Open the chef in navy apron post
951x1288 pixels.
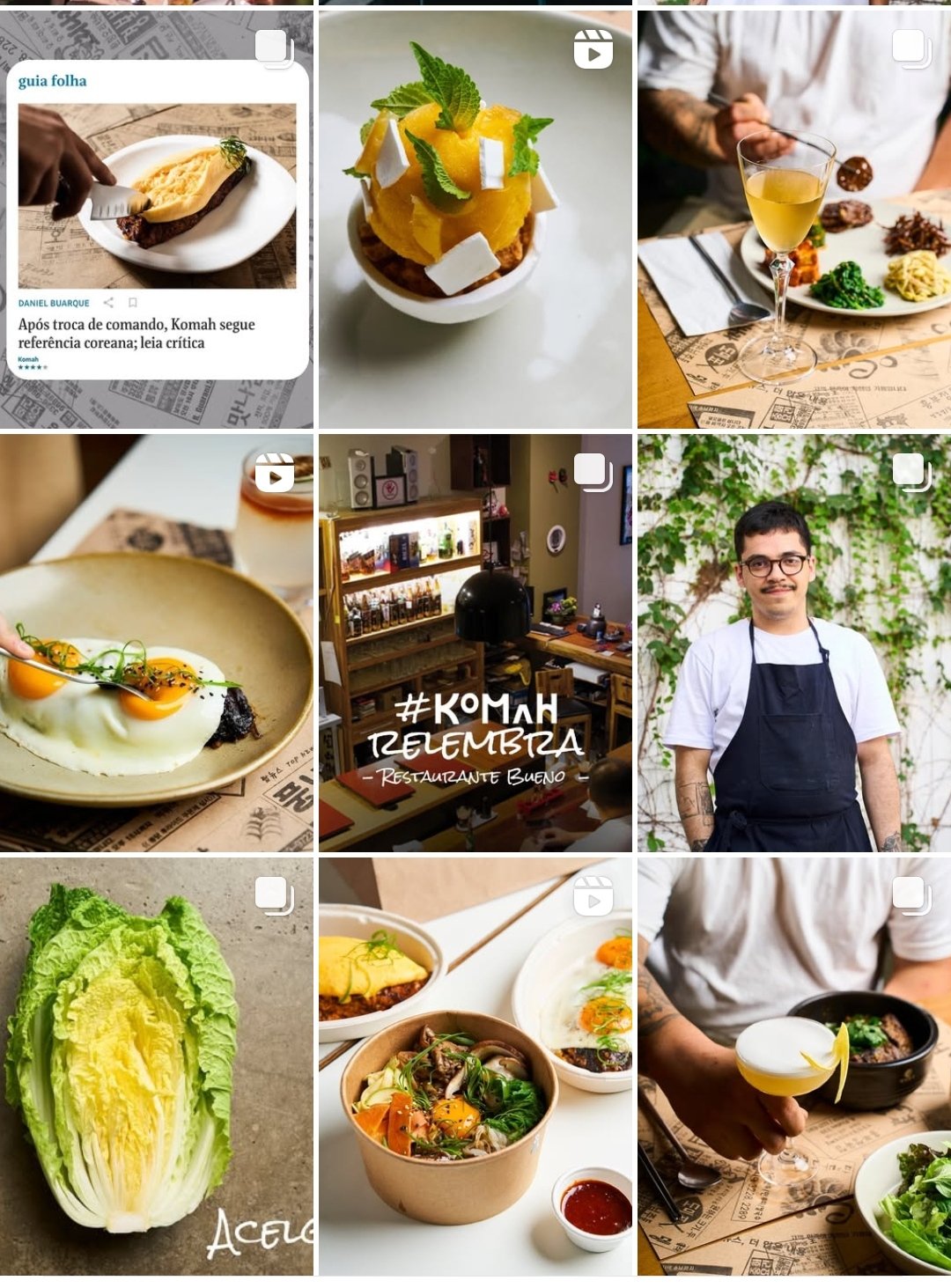click(x=794, y=643)
